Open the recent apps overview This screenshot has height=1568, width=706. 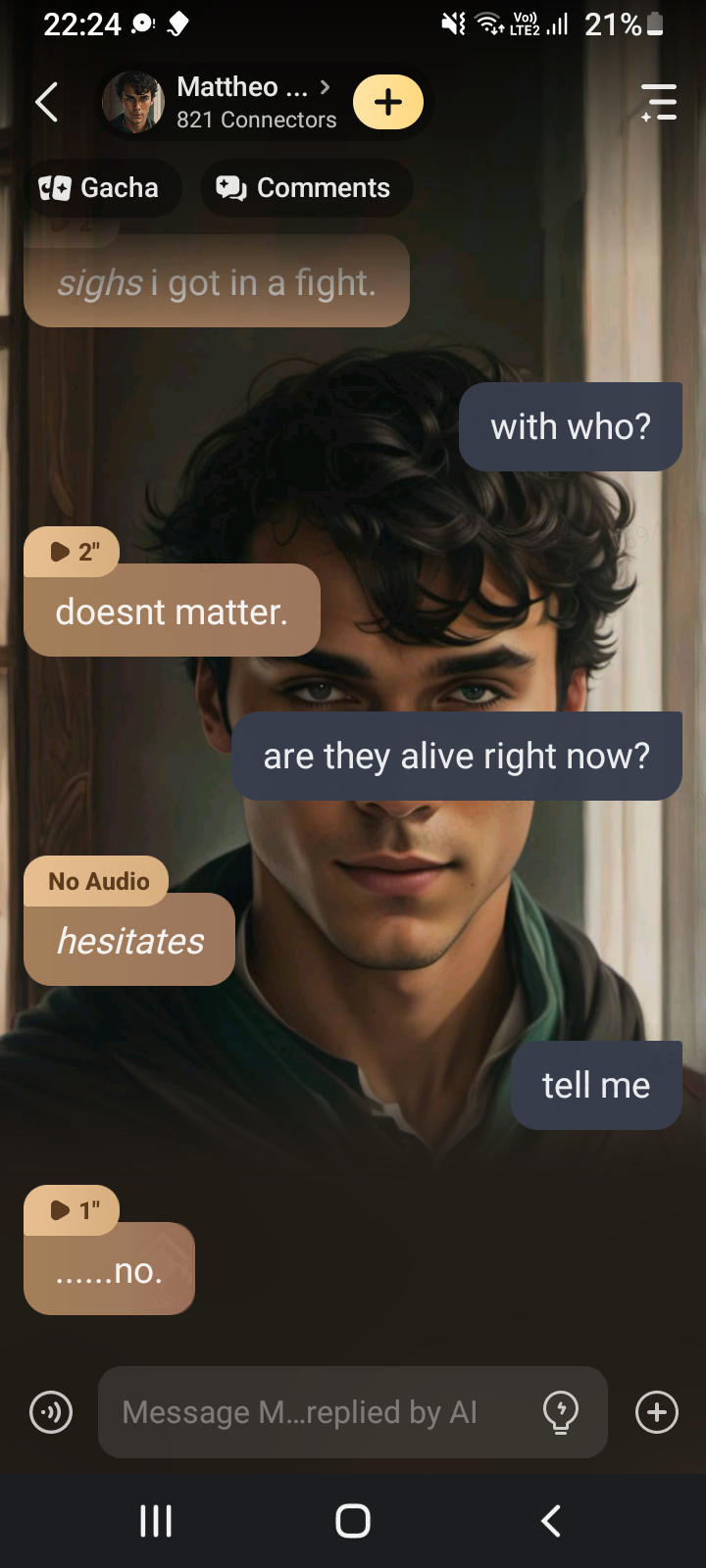(x=156, y=1521)
